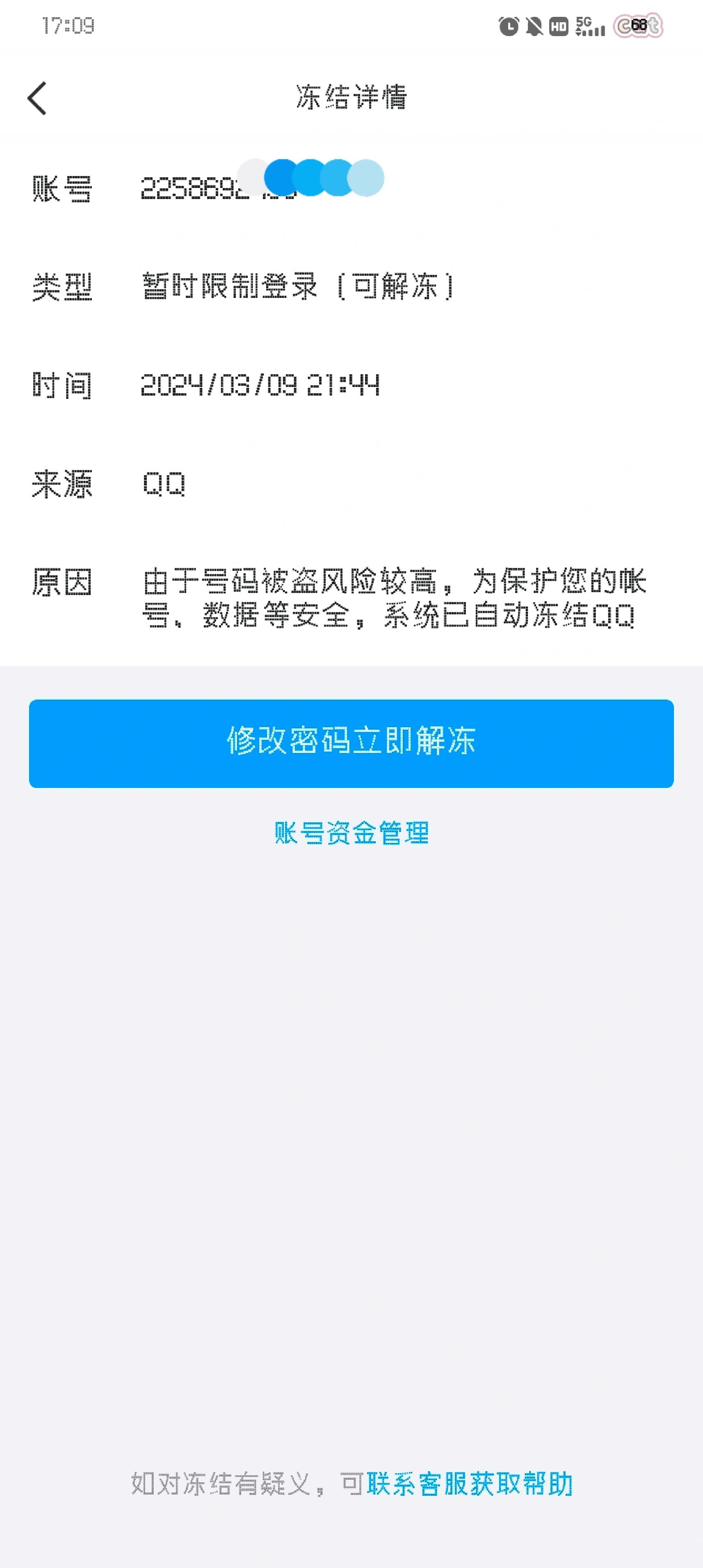Contact support via 联系客服获取帮助
Screen dimensions: 703x1568
click(x=469, y=1483)
